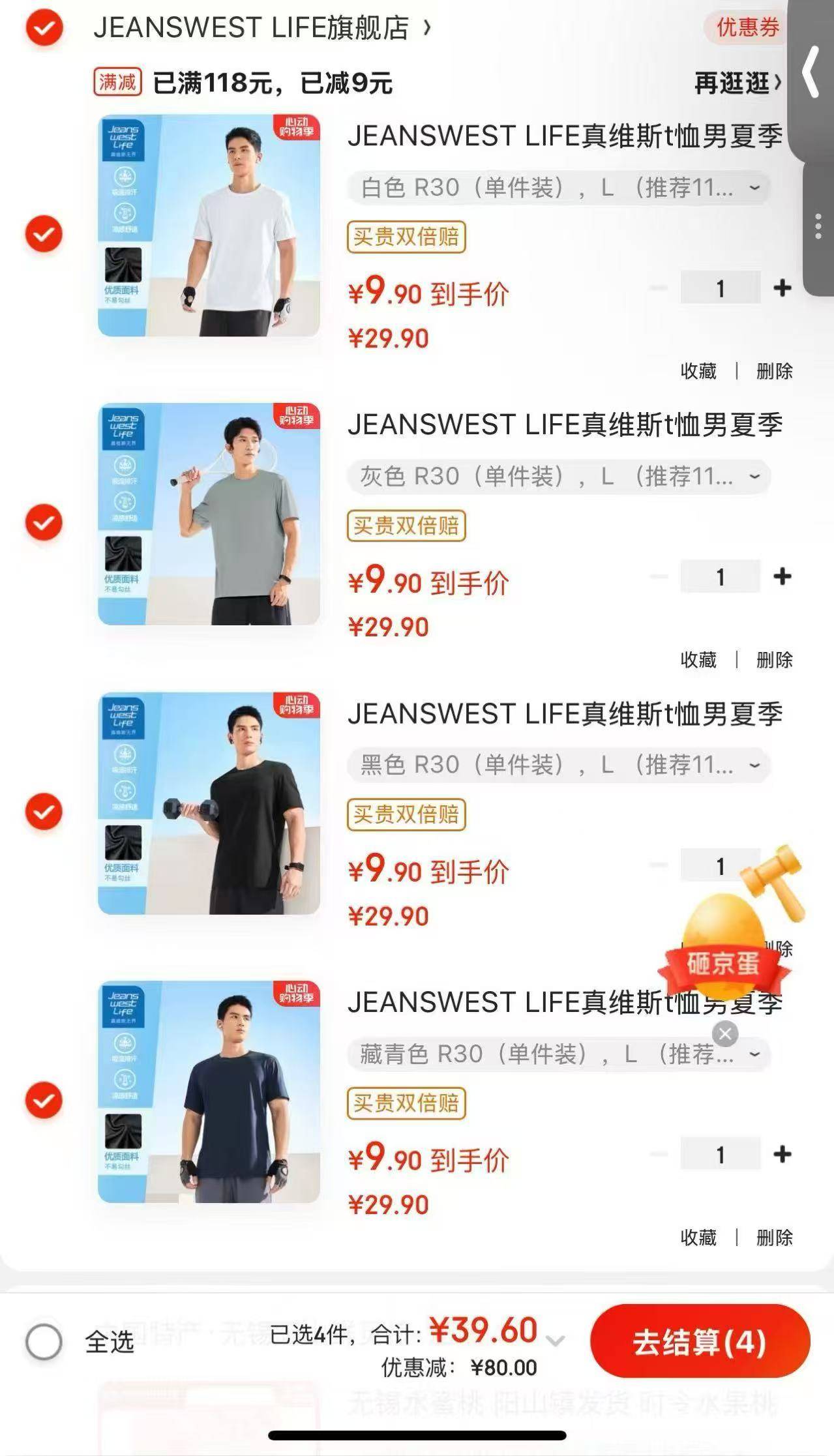The image size is (834, 1456).
Task: Uncheck the 黑色 R30 T-shirt item
Action: [44, 811]
